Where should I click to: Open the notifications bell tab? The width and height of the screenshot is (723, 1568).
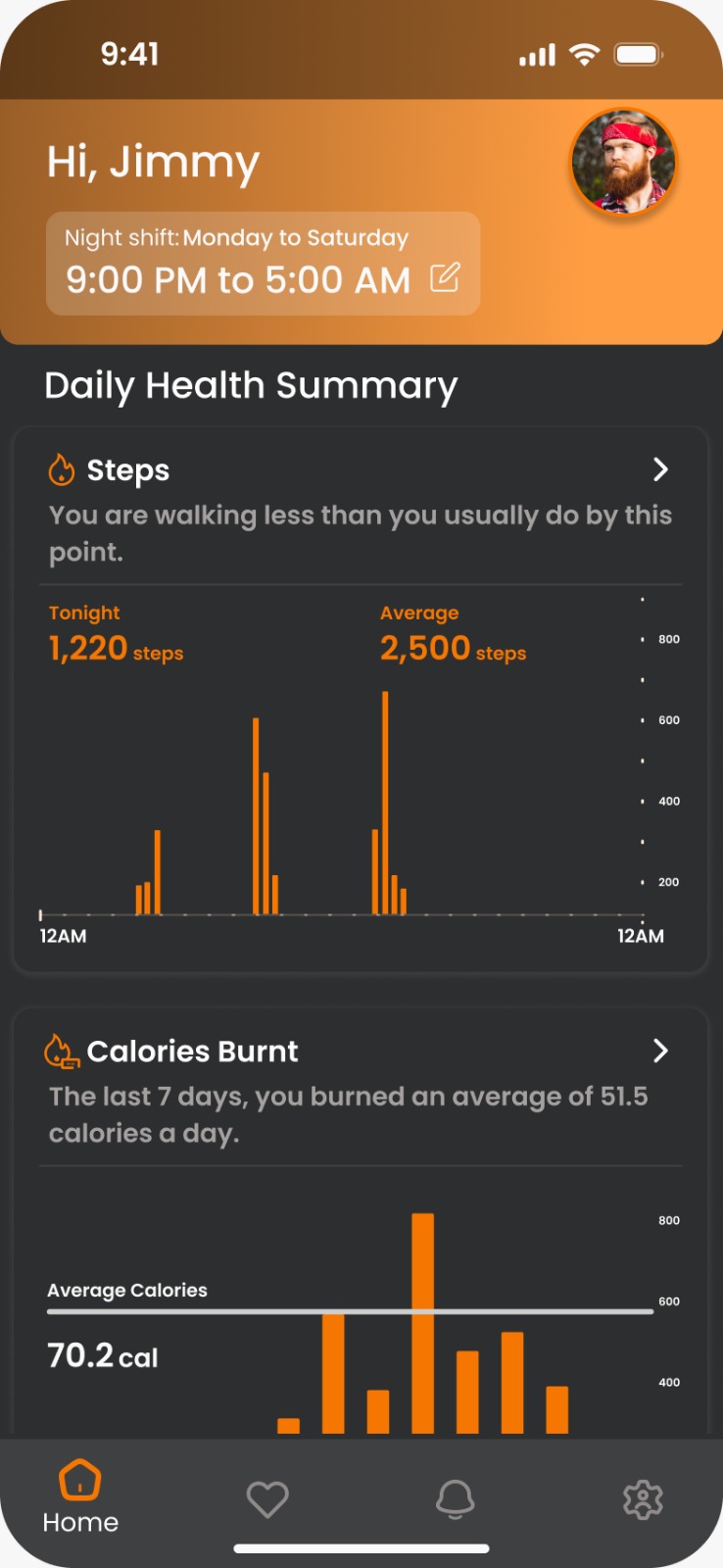pos(455,1499)
